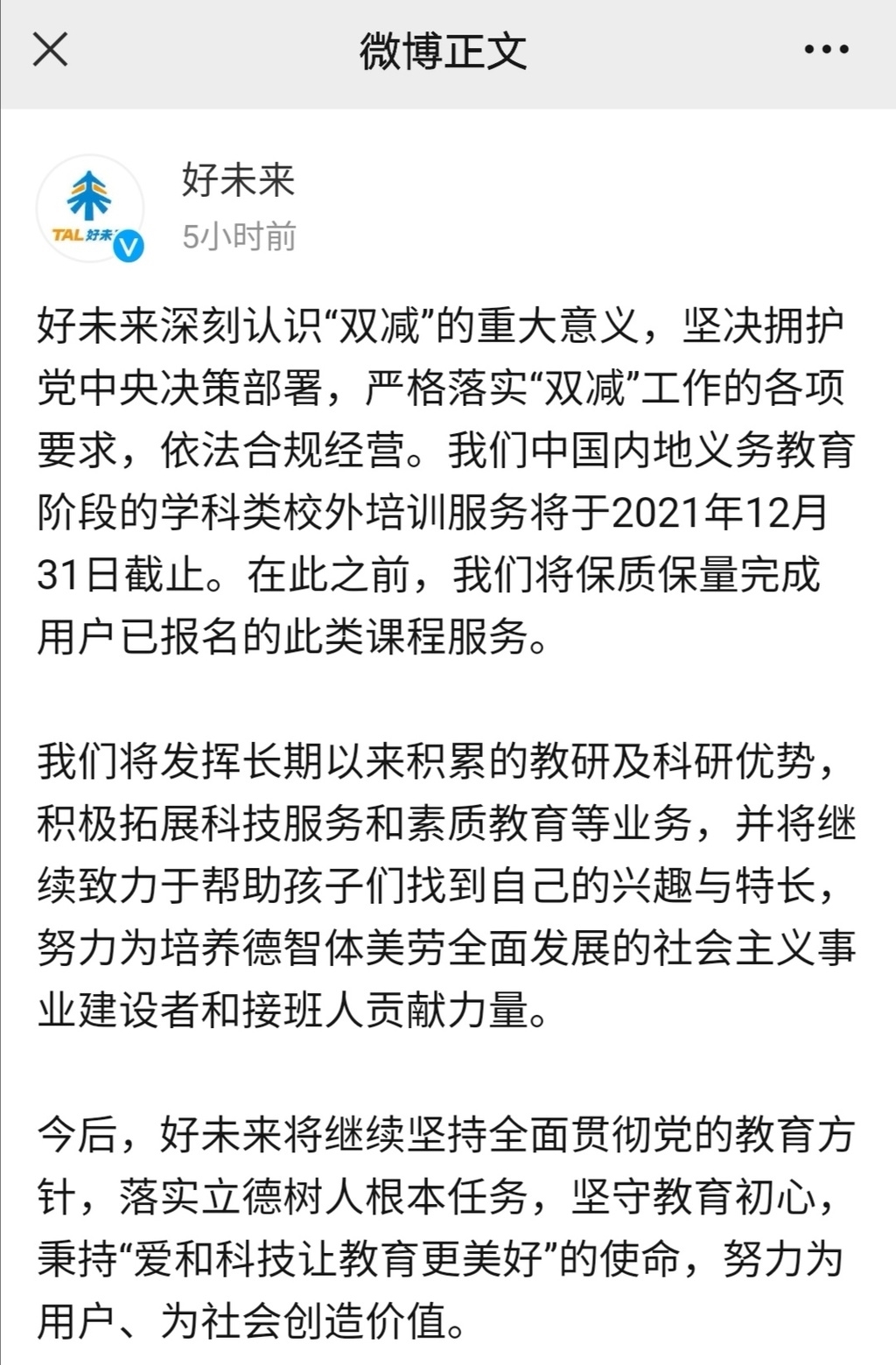Image resolution: width=896 pixels, height=1365 pixels.
Task: Open the three-dot overflow menu
Action: click(x=826, y=50)
